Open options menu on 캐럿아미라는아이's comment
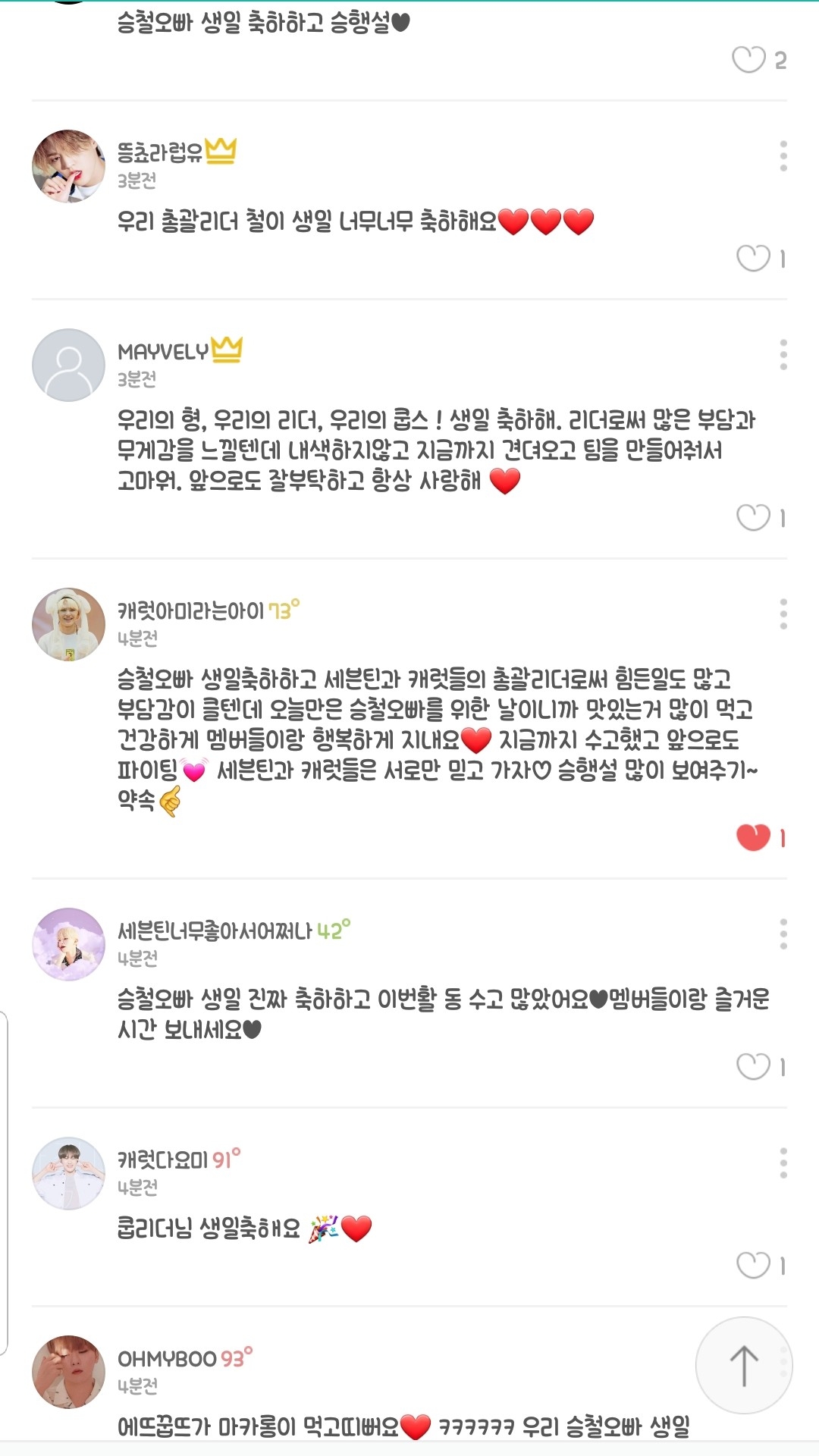Screen dimensions: 819x1456 coord(783,614)
